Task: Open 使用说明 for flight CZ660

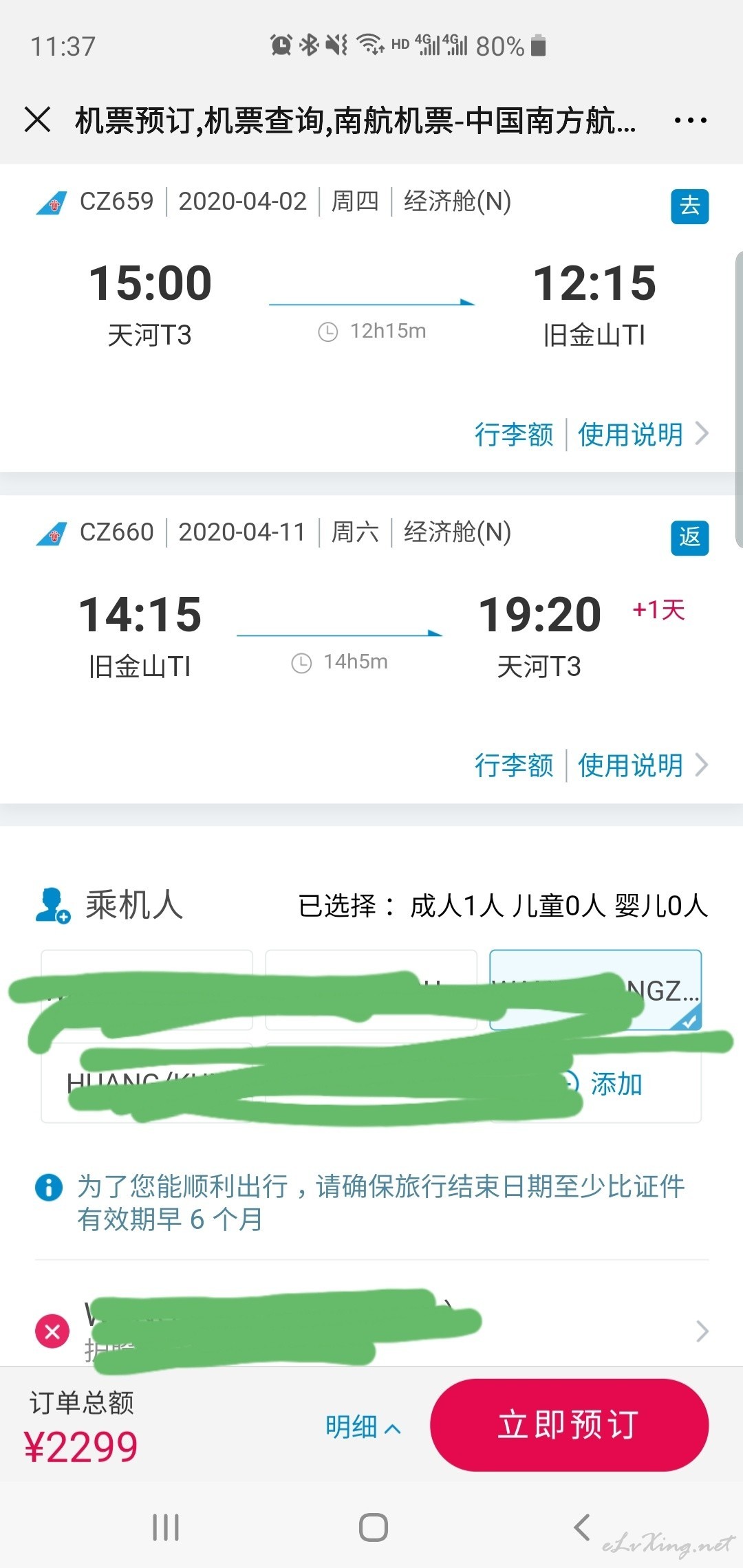Action: click(643, 765)
